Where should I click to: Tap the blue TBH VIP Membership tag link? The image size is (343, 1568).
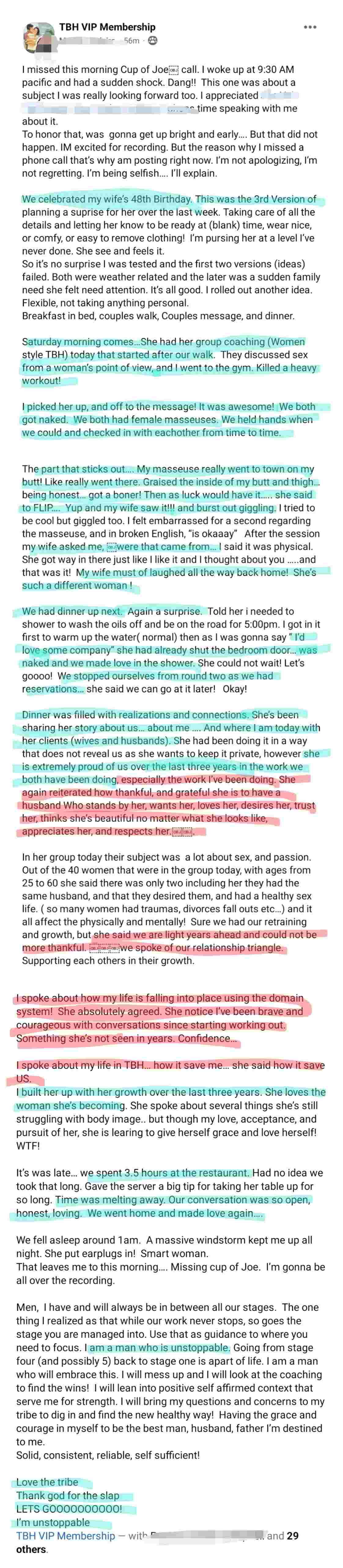66,1536
